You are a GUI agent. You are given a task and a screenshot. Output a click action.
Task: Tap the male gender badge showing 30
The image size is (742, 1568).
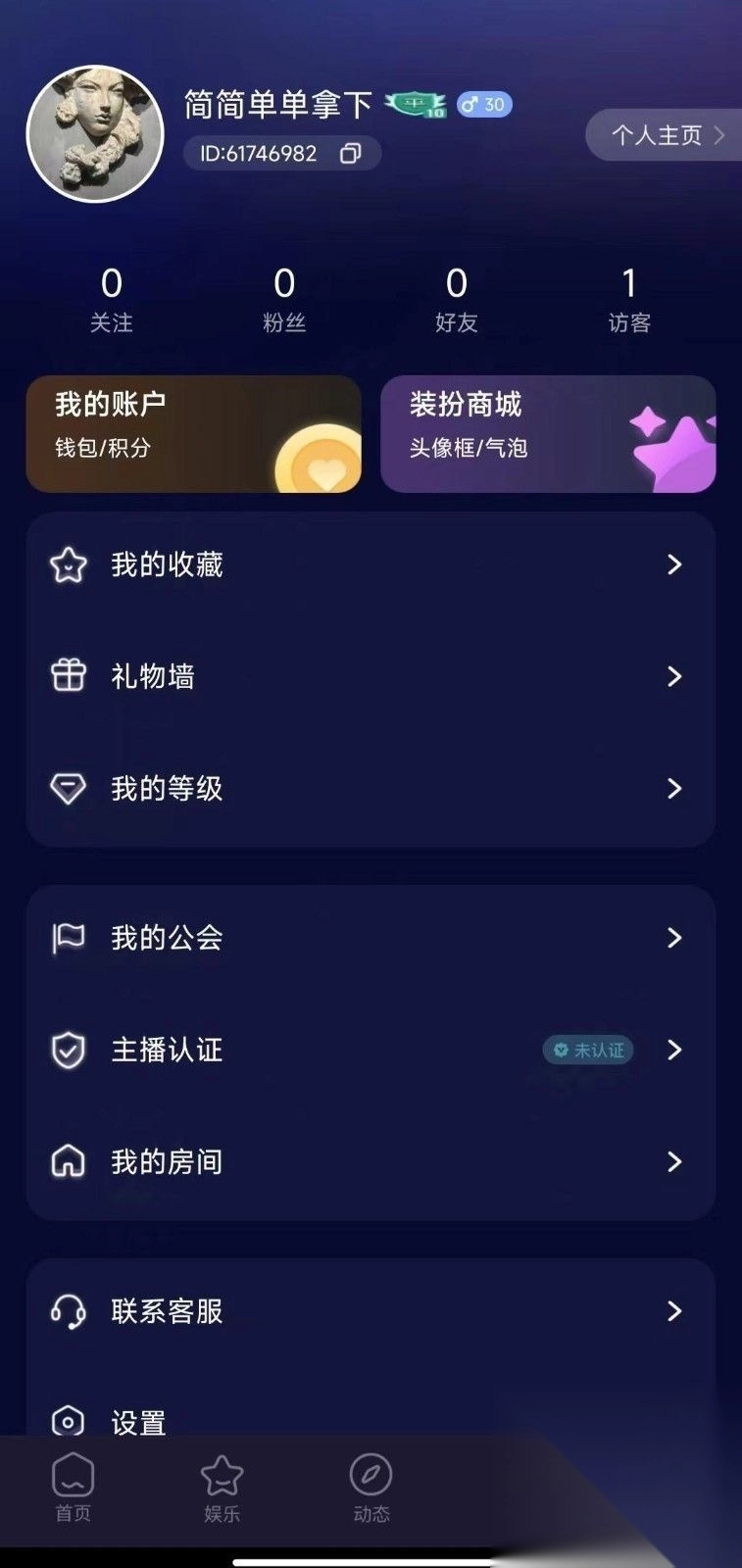point(482,104)
